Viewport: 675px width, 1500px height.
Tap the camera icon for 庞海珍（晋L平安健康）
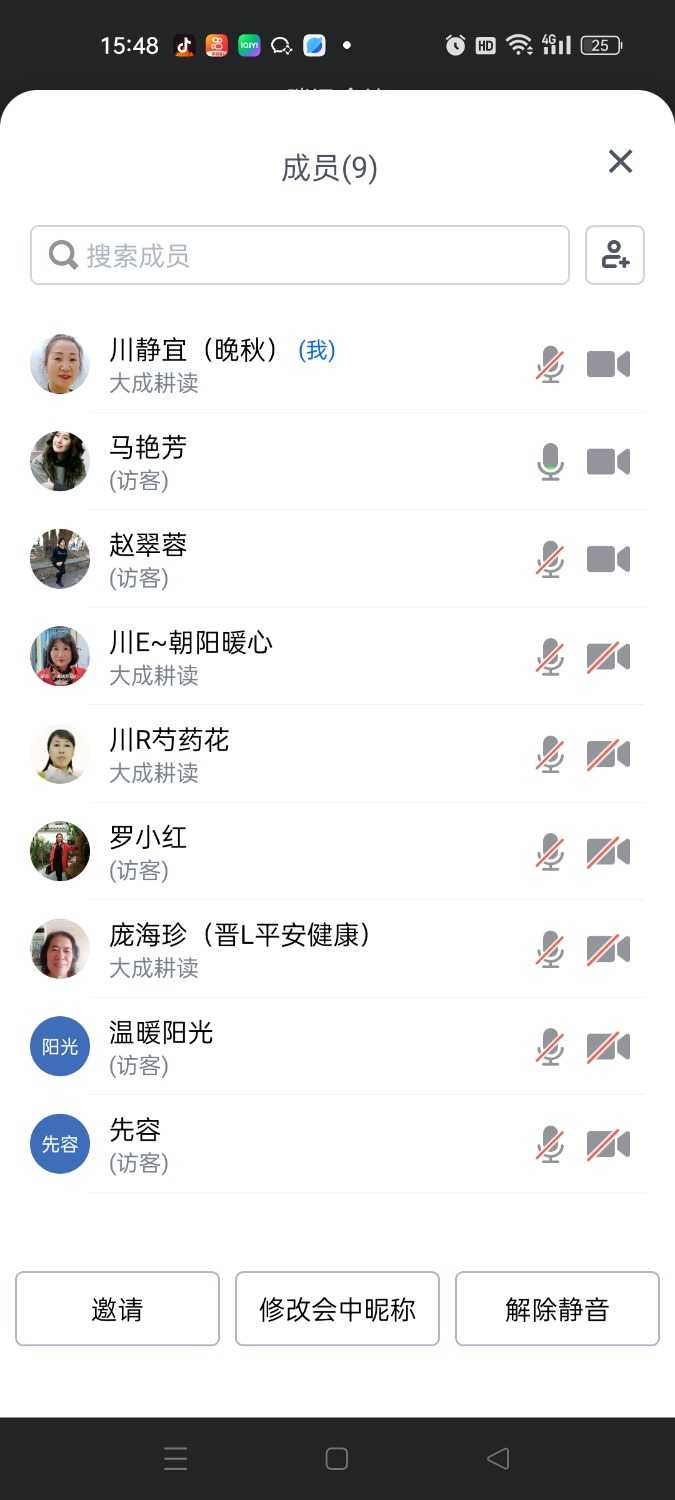click(x=608, y=949)
